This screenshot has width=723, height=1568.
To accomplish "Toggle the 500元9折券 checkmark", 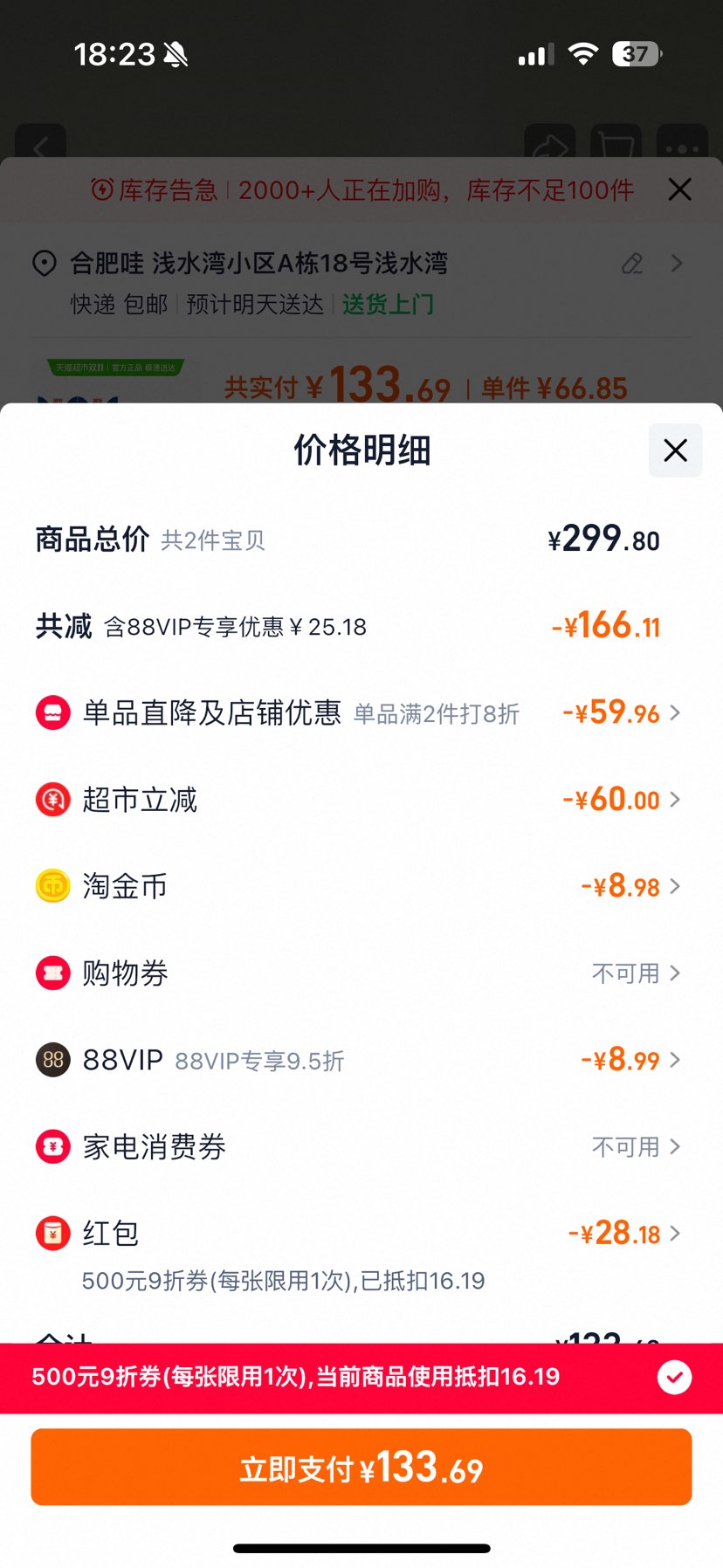I will [674, 1377].
